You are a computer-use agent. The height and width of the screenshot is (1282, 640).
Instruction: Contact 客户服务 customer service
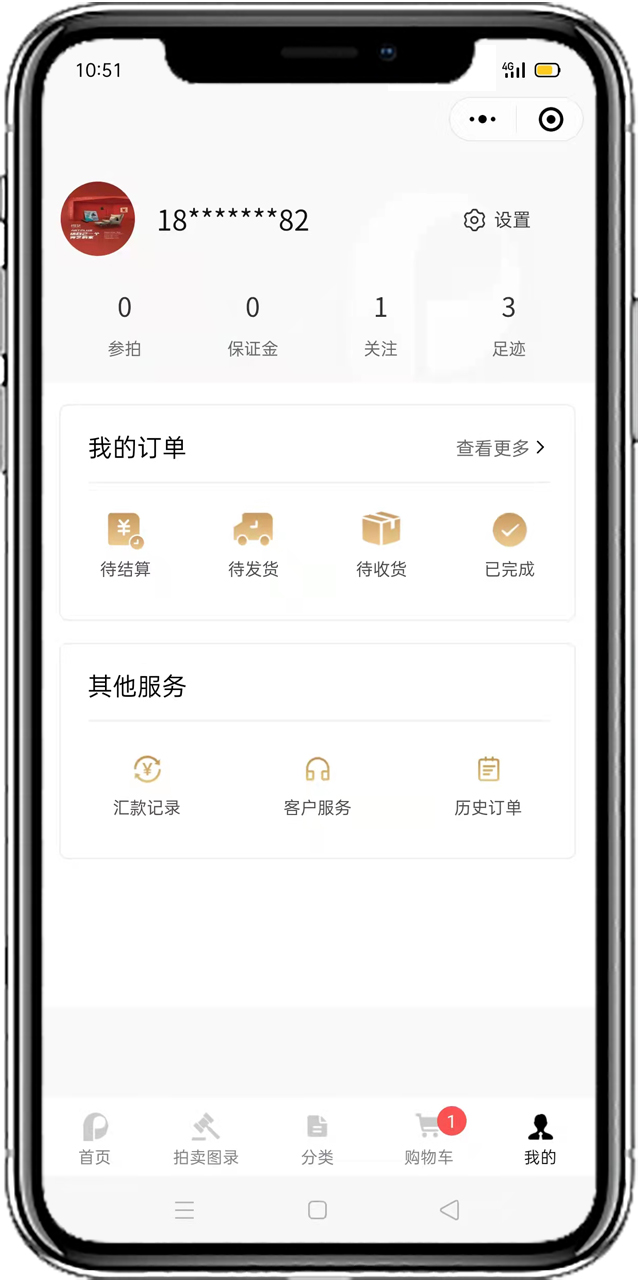317,785
